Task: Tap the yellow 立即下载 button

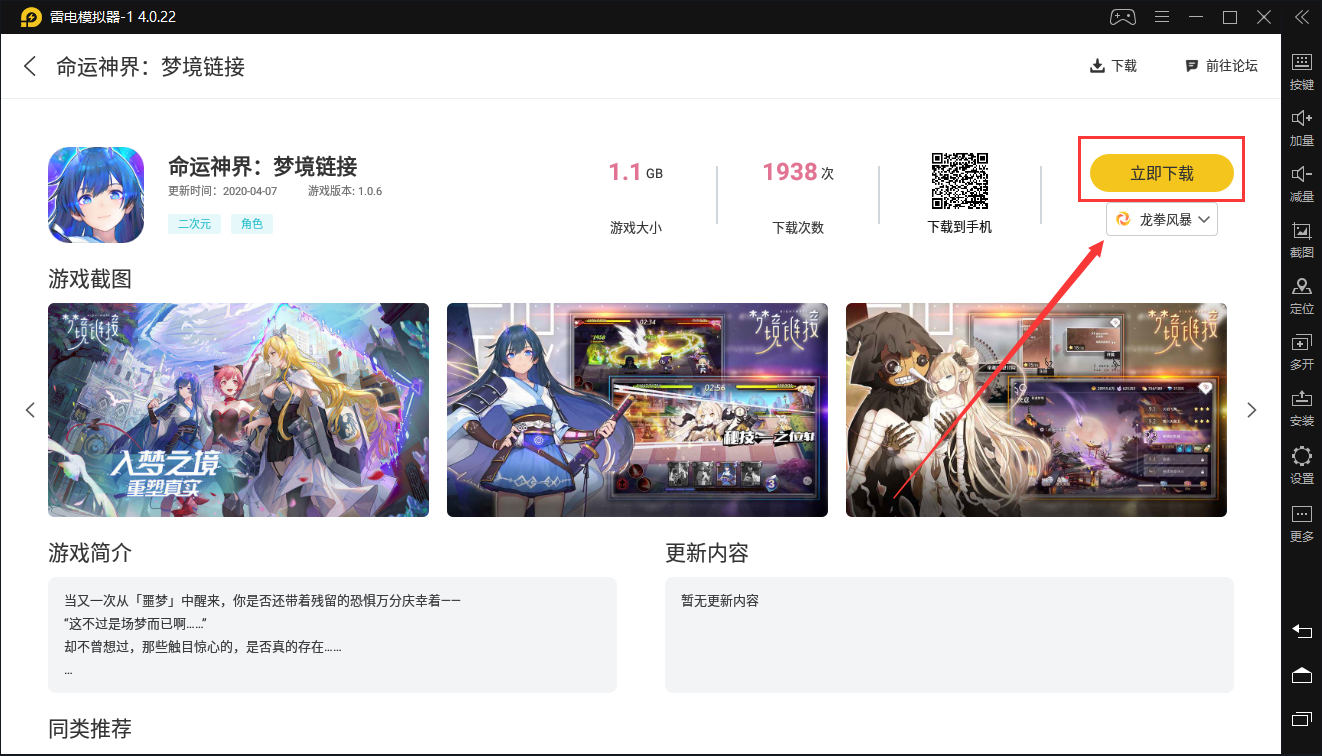Action: [x=1161, y=173]
